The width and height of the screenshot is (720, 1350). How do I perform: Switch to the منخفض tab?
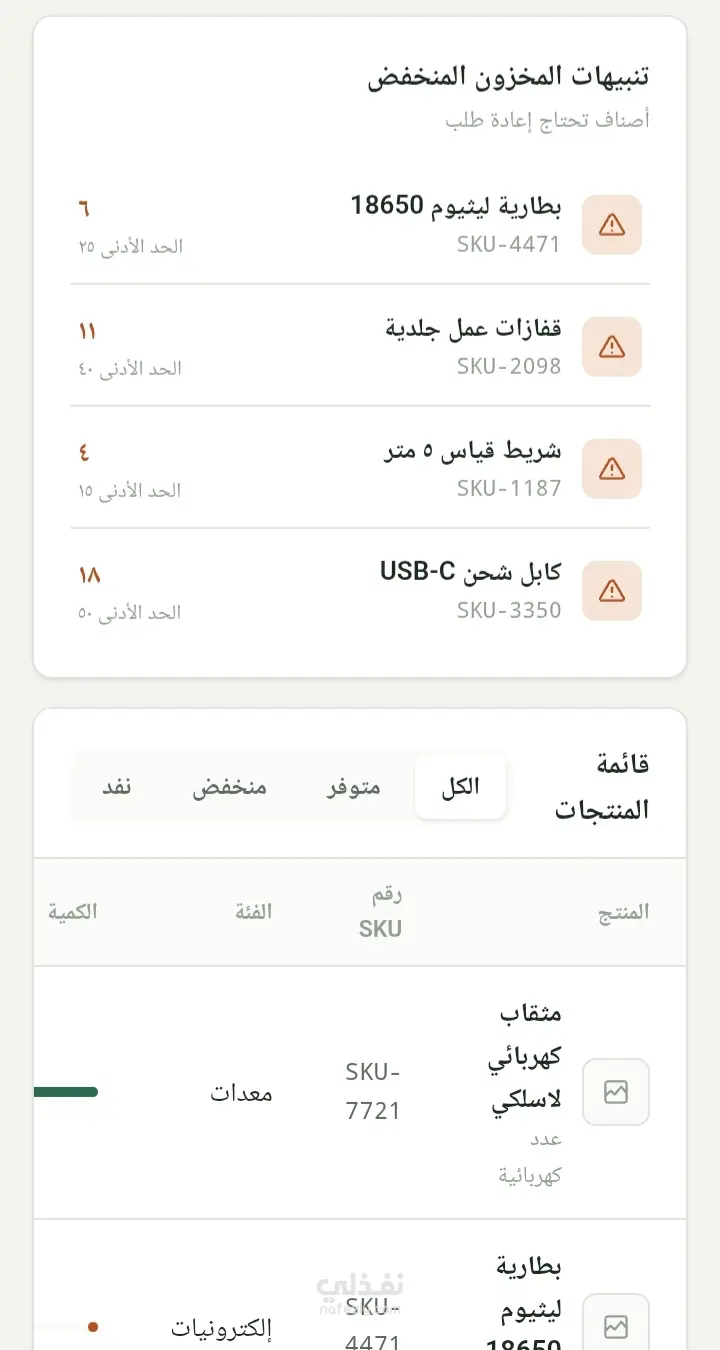230,787
